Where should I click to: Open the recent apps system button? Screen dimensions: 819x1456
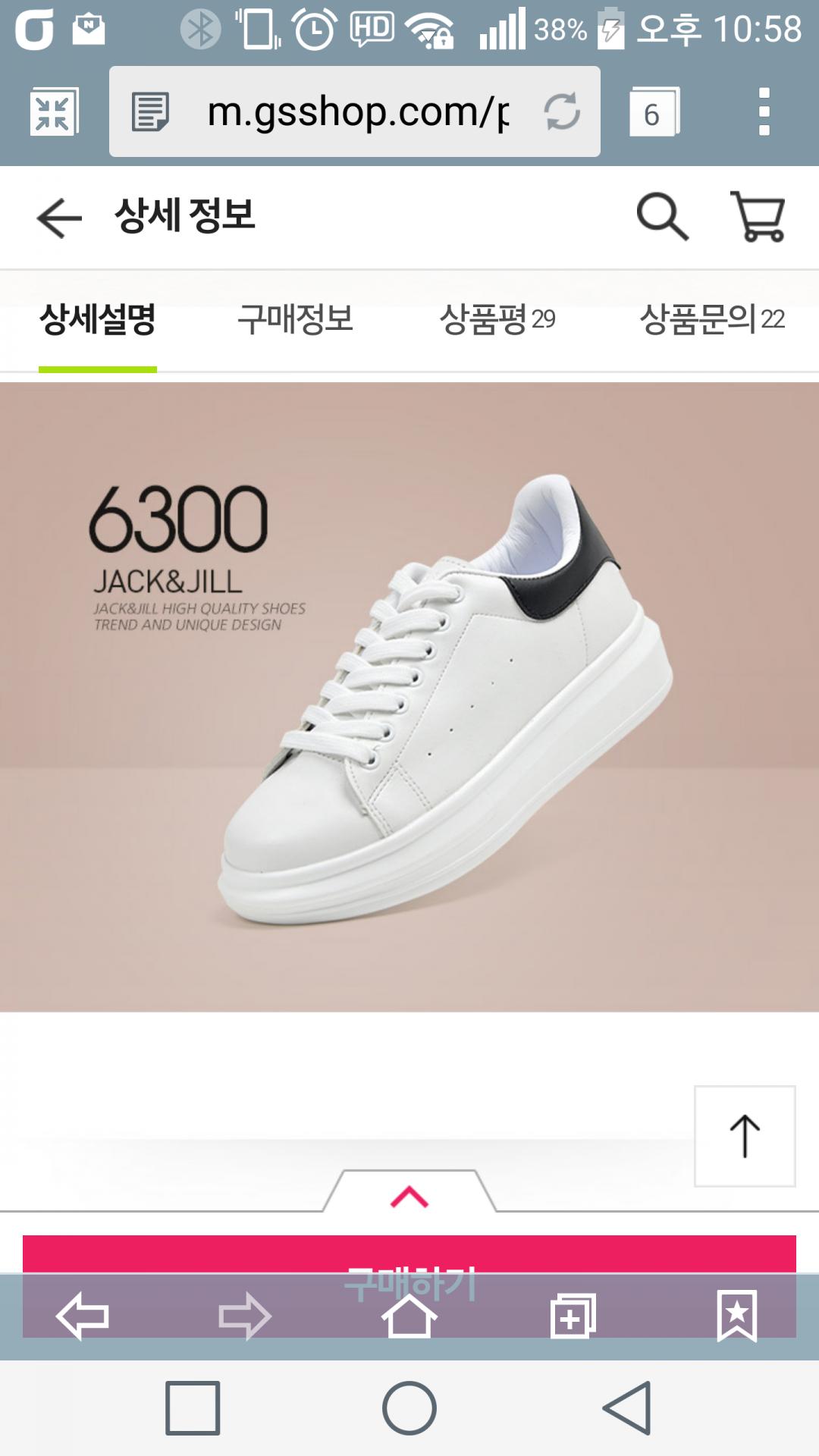[x=193, y=1408]
